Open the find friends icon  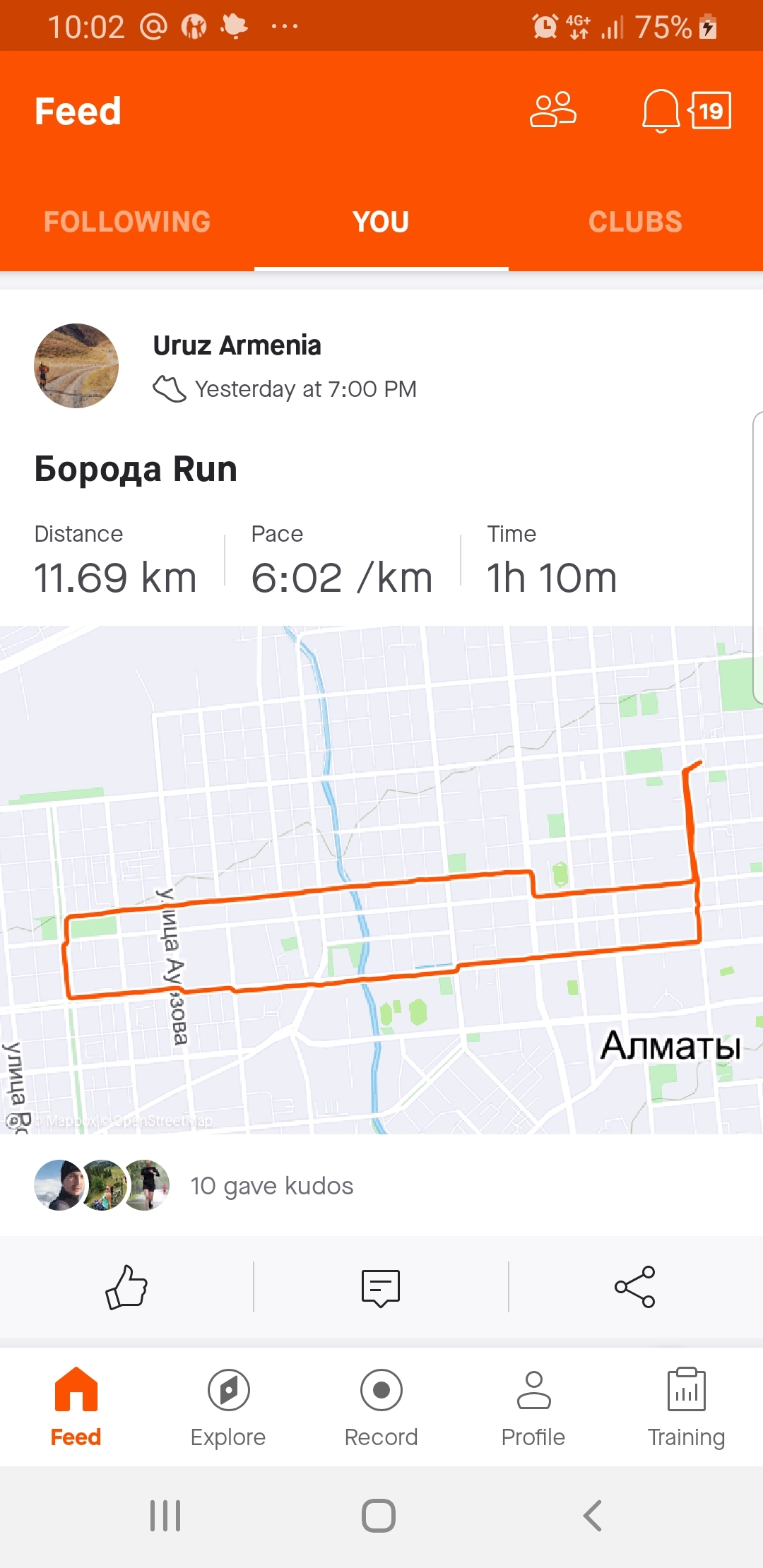point(553,110)
